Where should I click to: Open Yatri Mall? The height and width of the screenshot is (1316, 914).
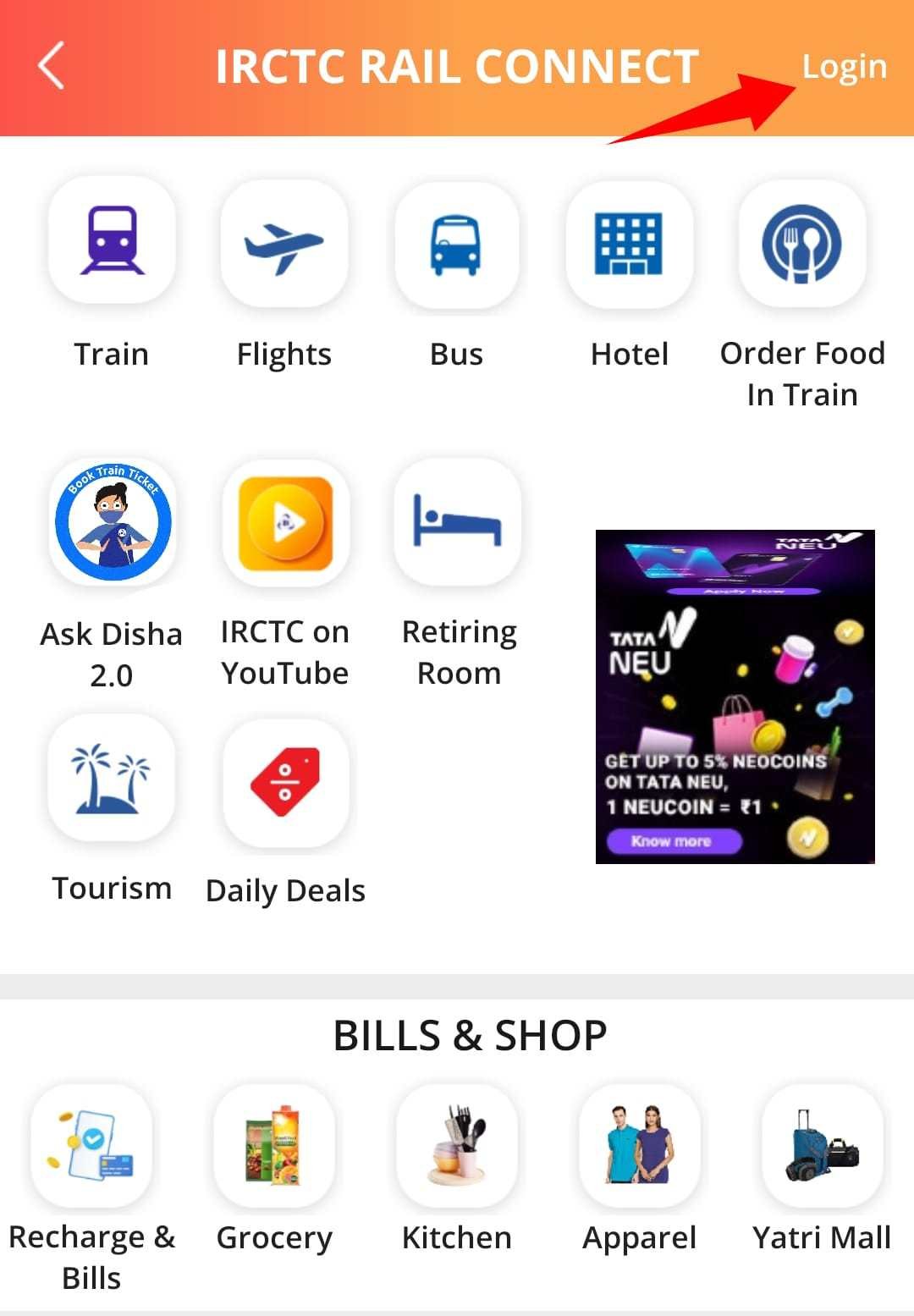point(822,1147)
